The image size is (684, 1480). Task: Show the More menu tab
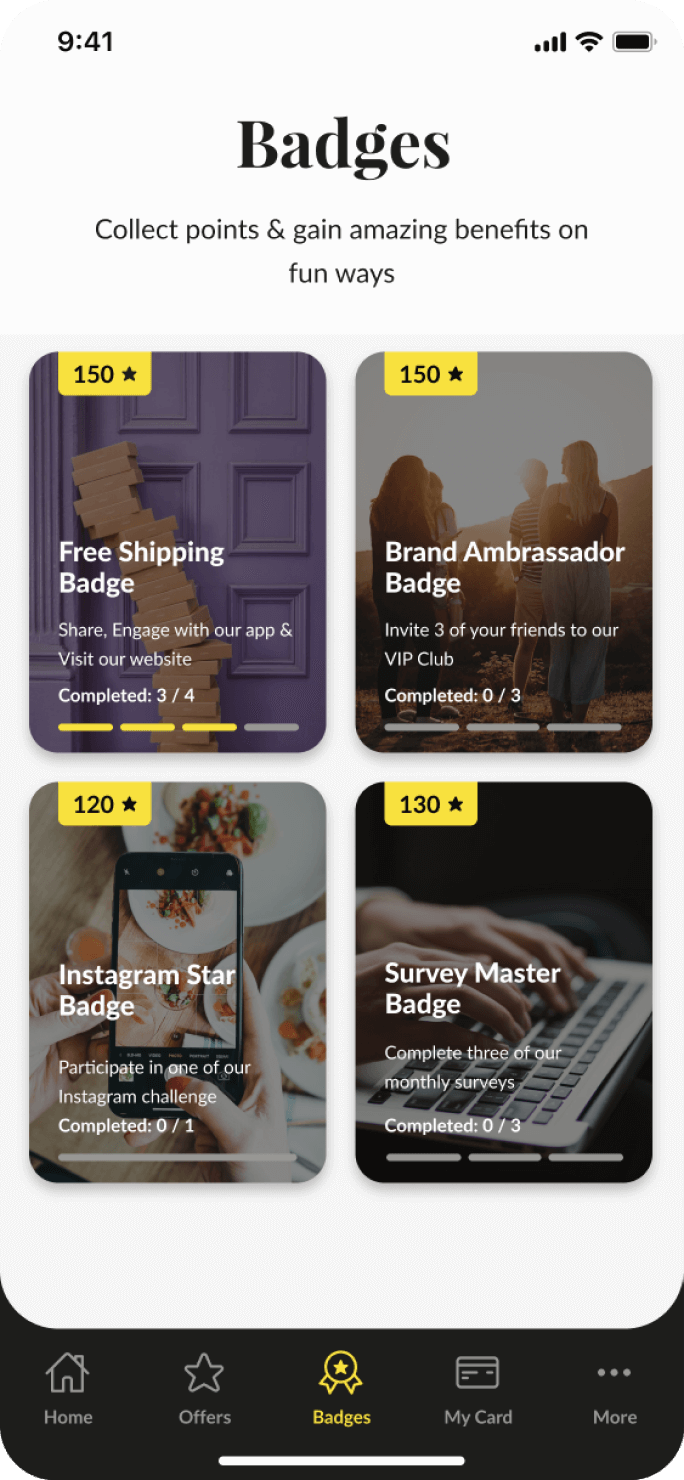tap(614, 1387)
